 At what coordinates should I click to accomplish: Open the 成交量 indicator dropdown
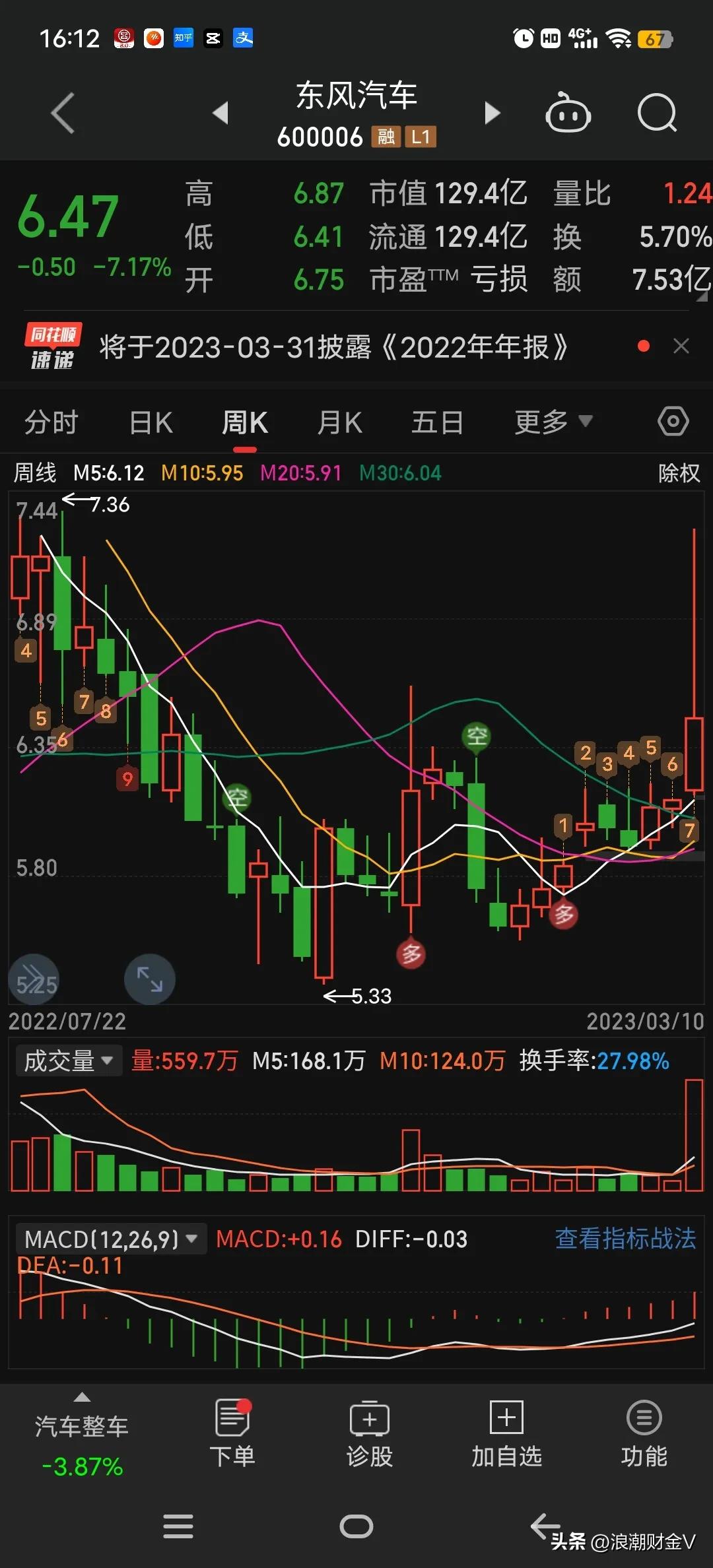pos(68,1060)
